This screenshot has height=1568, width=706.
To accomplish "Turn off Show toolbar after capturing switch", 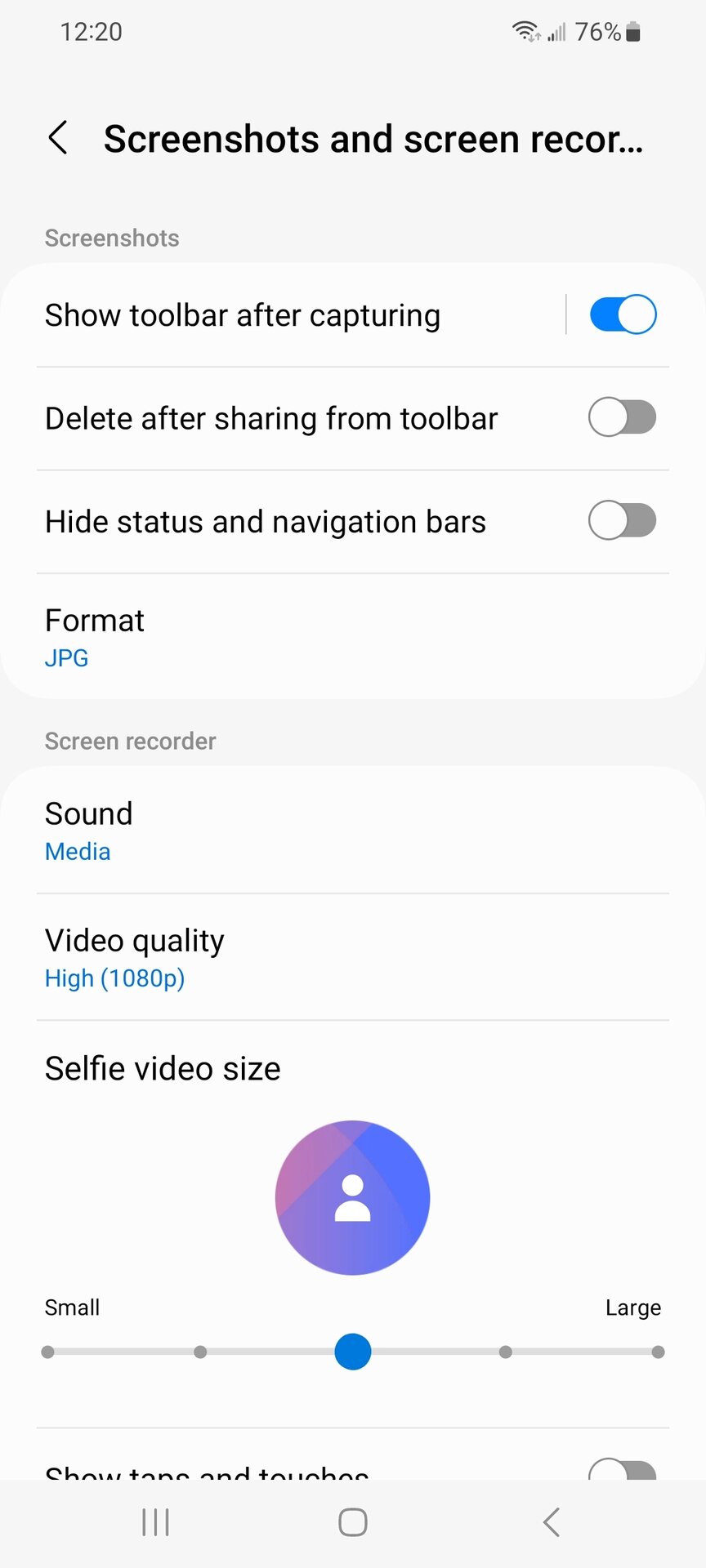I will coord(623,315).
